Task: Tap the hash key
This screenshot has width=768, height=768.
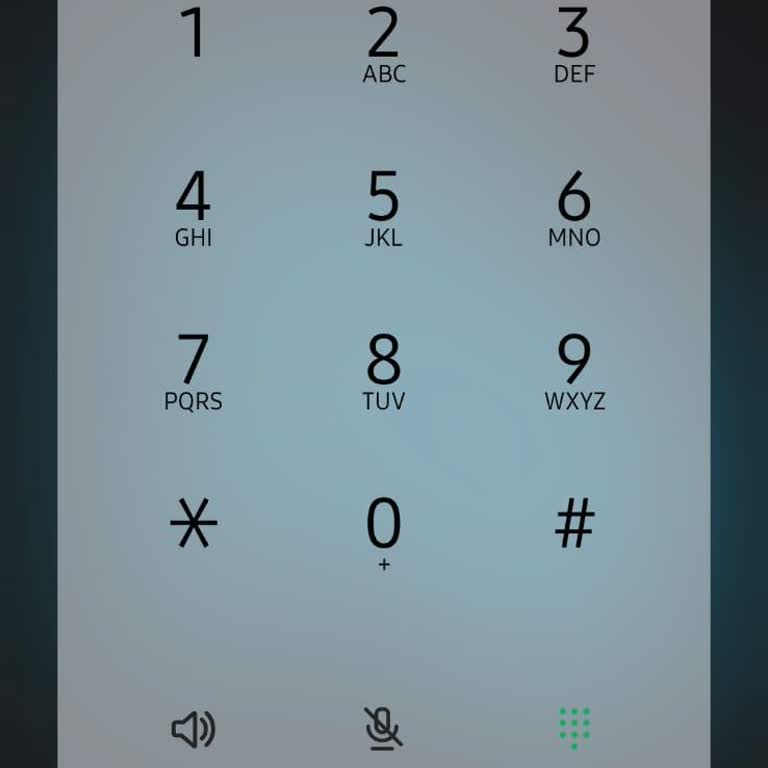Action: coord(574,524)
